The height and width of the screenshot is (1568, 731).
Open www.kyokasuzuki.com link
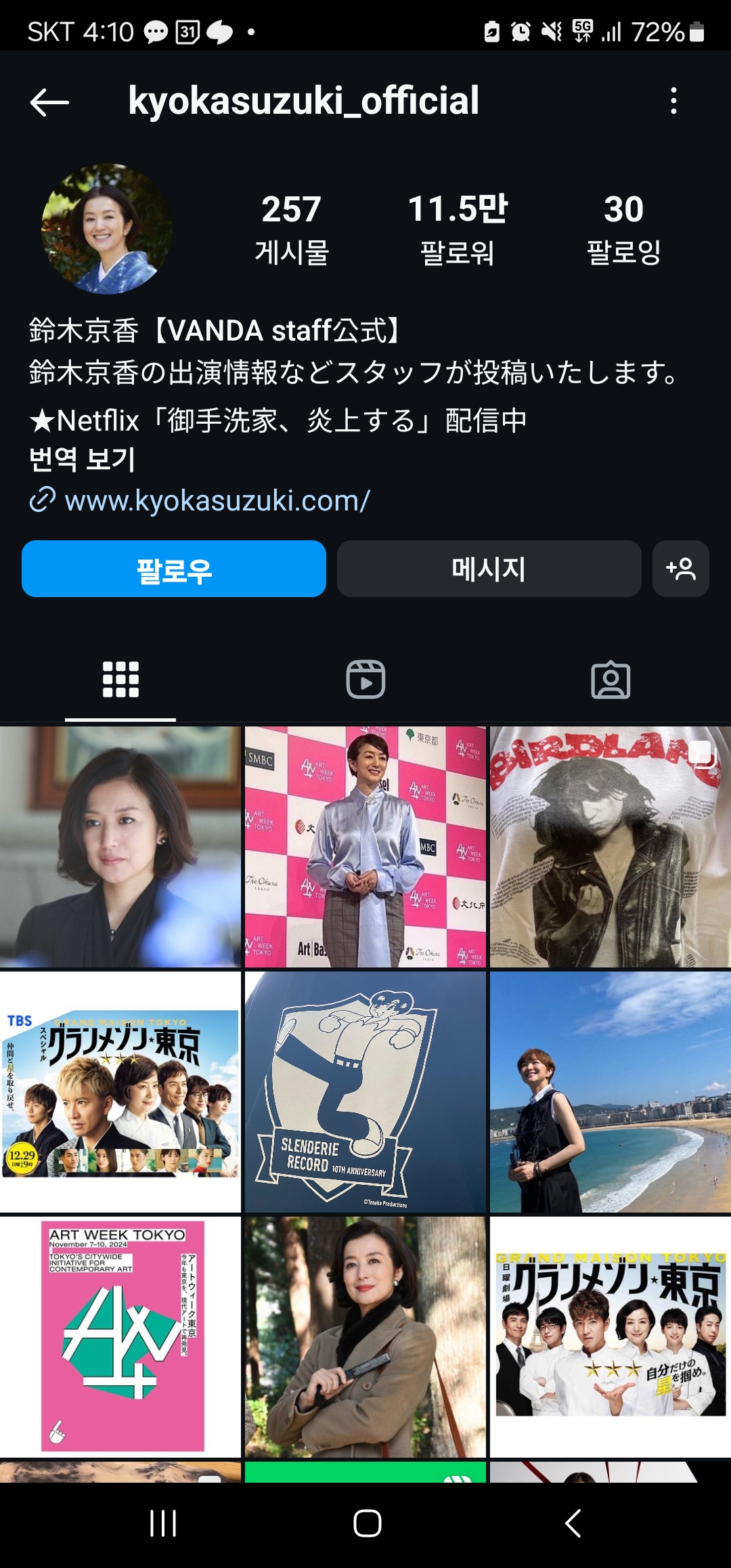click(218, 501)
